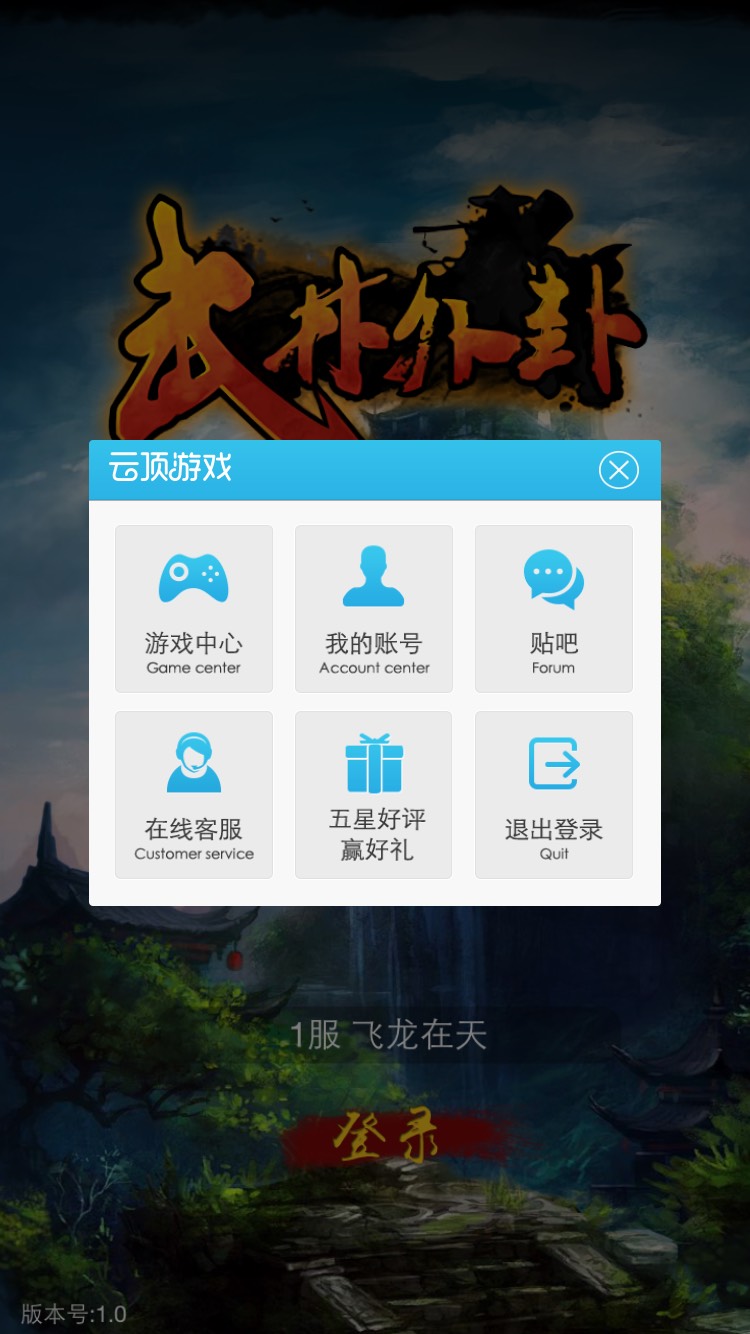Contact 在线客服 Customer service
750x1334 pixels.
tap(194, 795)
